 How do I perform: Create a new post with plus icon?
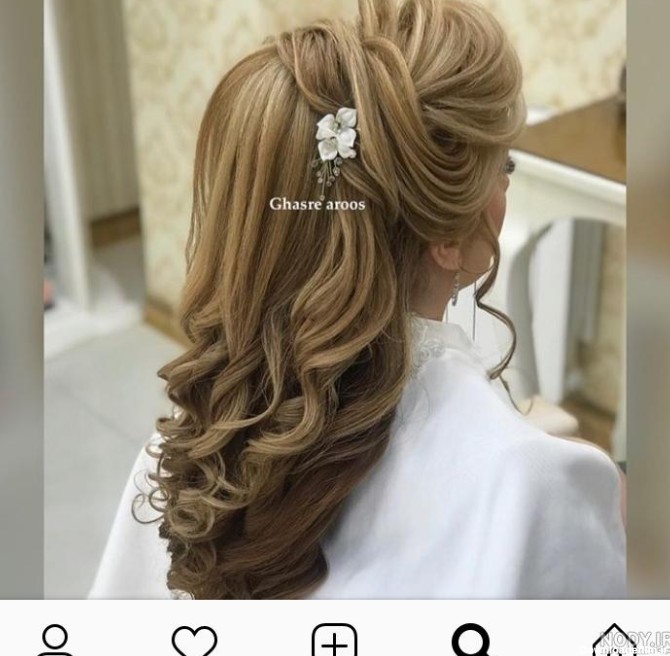334,640
